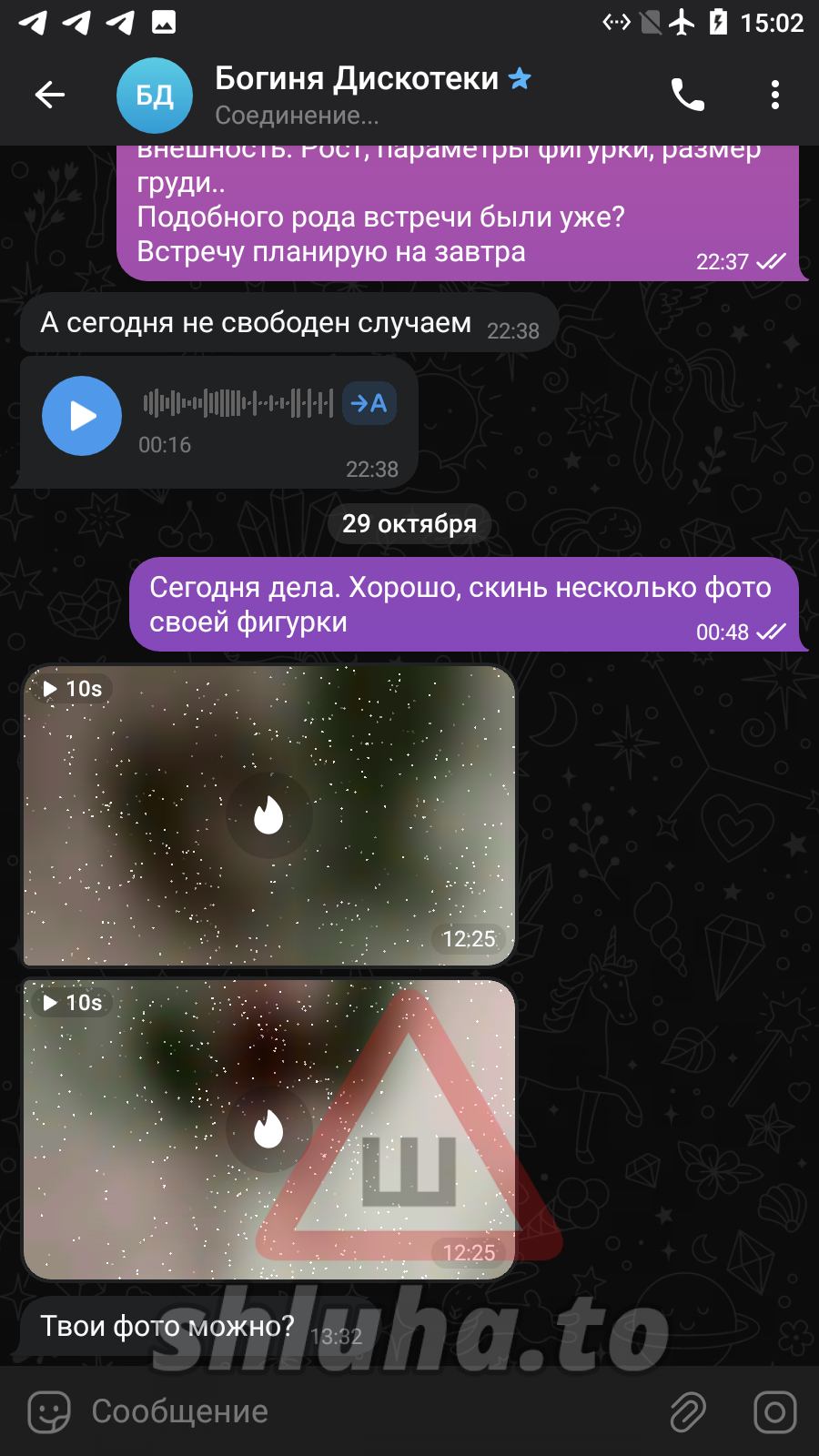Open Богиня Дискотеки profile header

pos(355,95)
